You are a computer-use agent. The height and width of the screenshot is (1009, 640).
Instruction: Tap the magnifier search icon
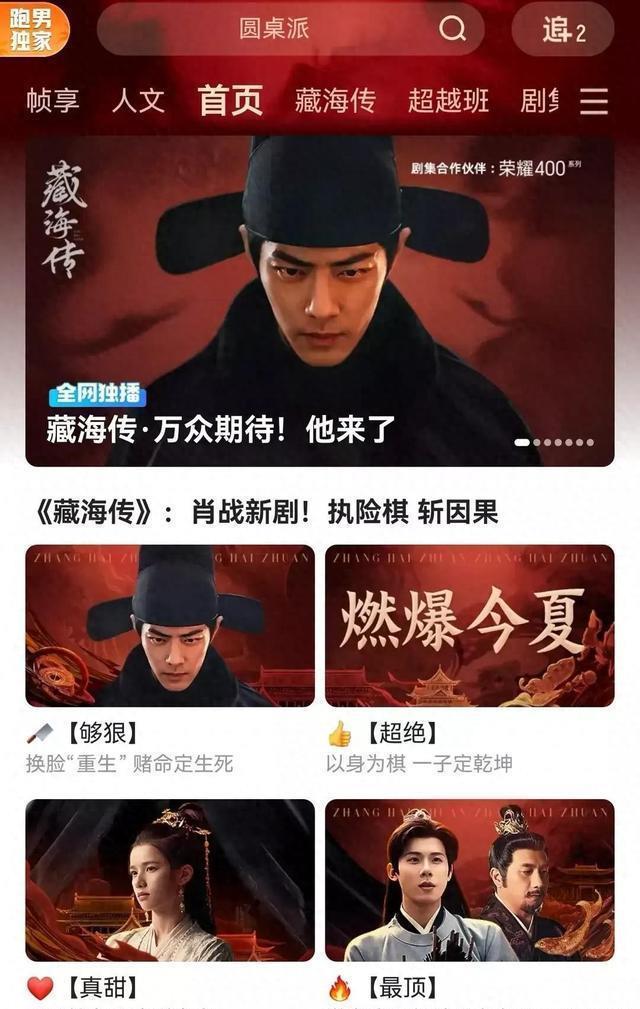452,28
